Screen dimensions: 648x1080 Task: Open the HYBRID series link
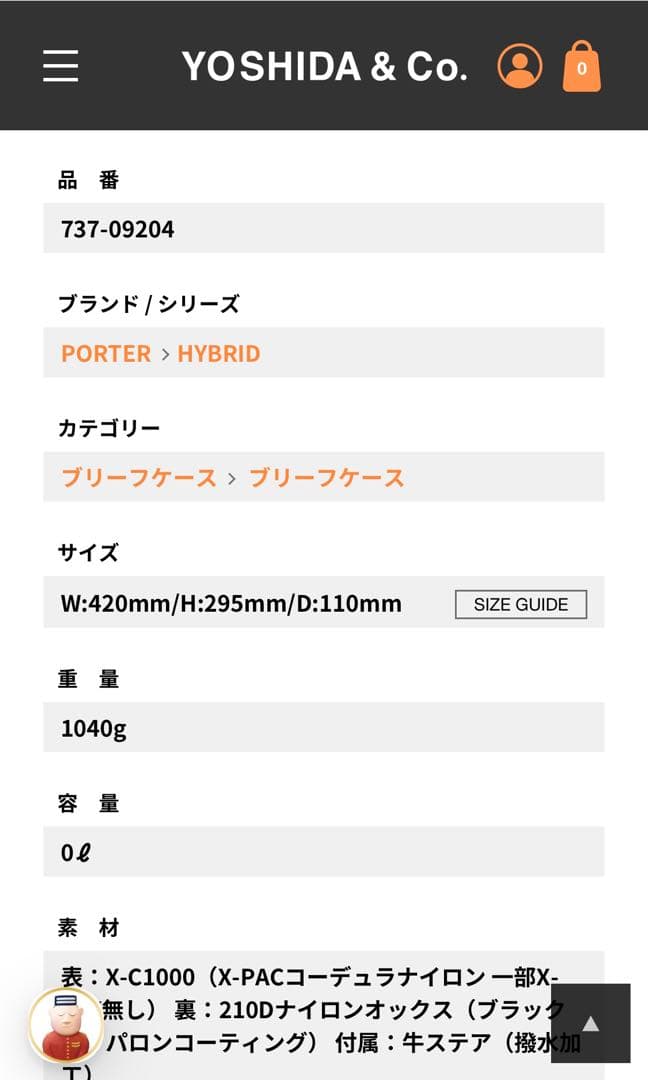(219, 353)
